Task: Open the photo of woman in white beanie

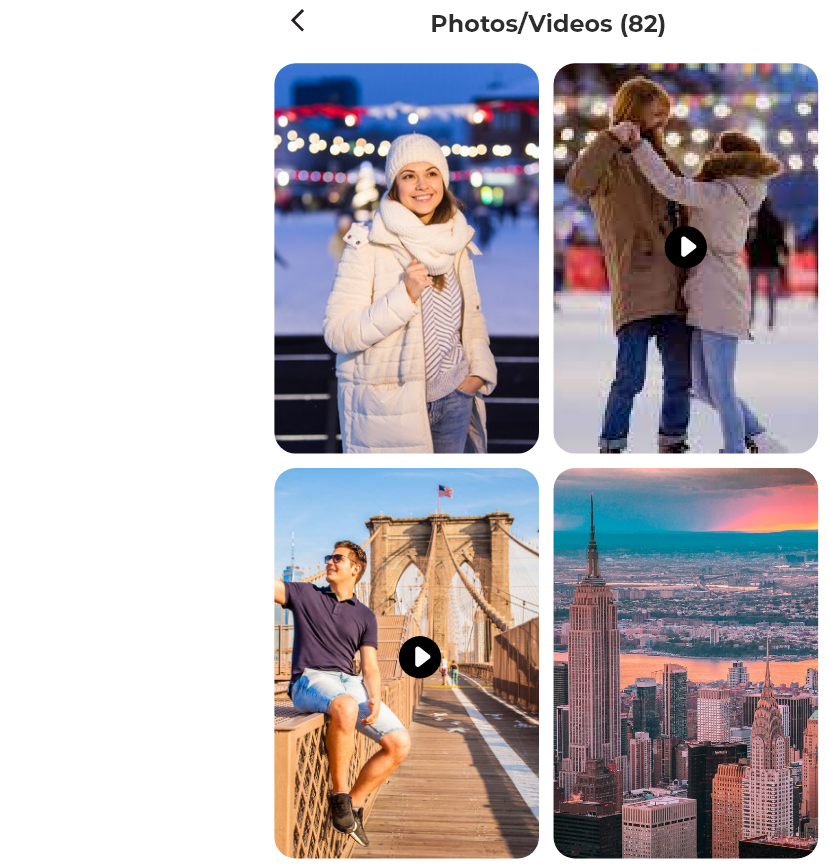Action: pos(406,258)
